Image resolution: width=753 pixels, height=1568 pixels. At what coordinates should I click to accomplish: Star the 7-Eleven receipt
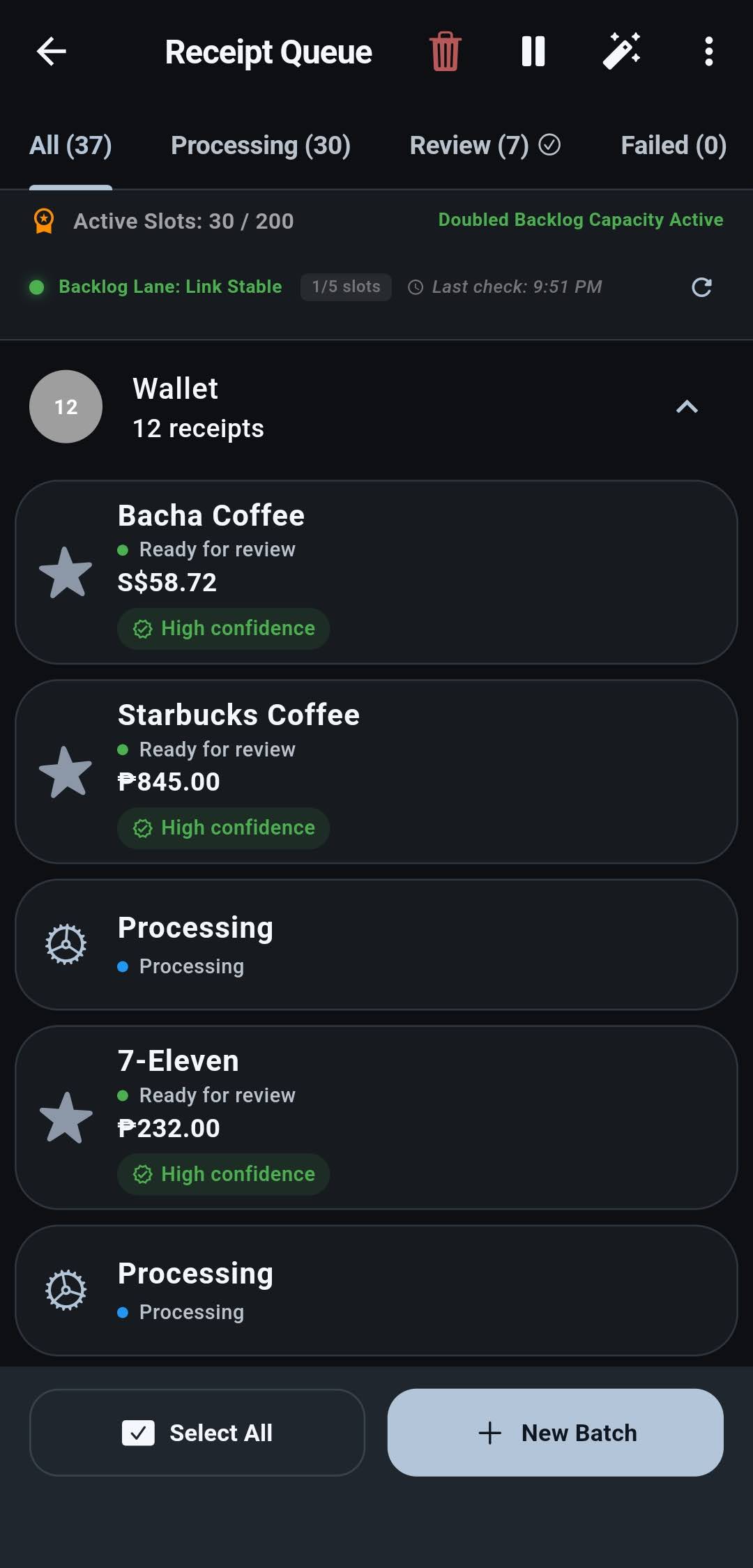[66, 1118]
